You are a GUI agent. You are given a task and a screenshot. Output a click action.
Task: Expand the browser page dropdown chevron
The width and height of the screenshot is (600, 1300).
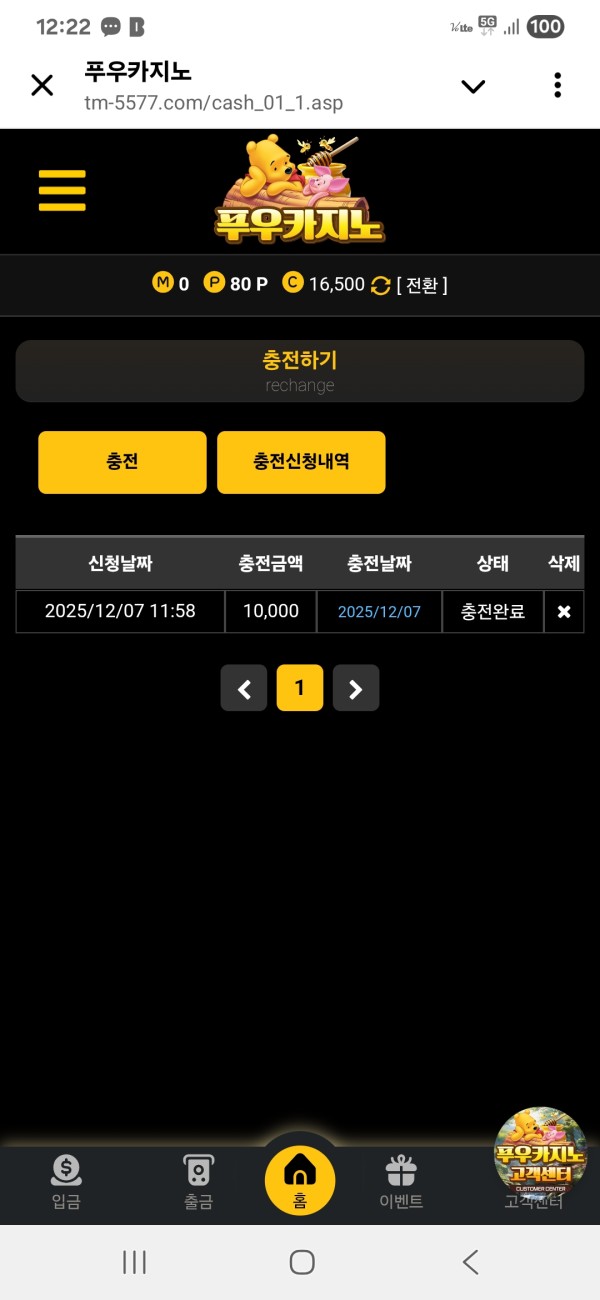[473, 86]
